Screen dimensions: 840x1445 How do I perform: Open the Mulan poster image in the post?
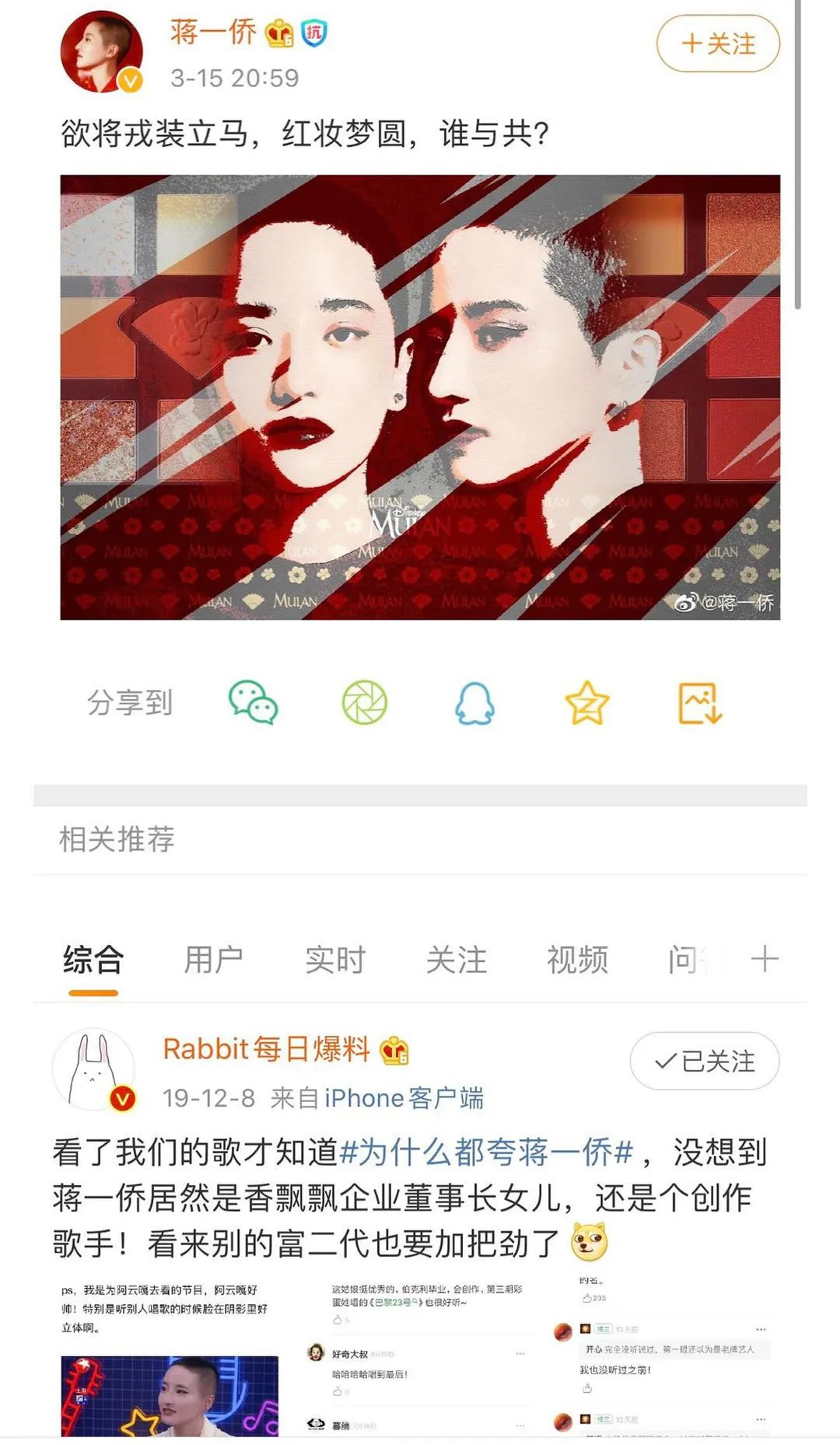tap(420, 397)
